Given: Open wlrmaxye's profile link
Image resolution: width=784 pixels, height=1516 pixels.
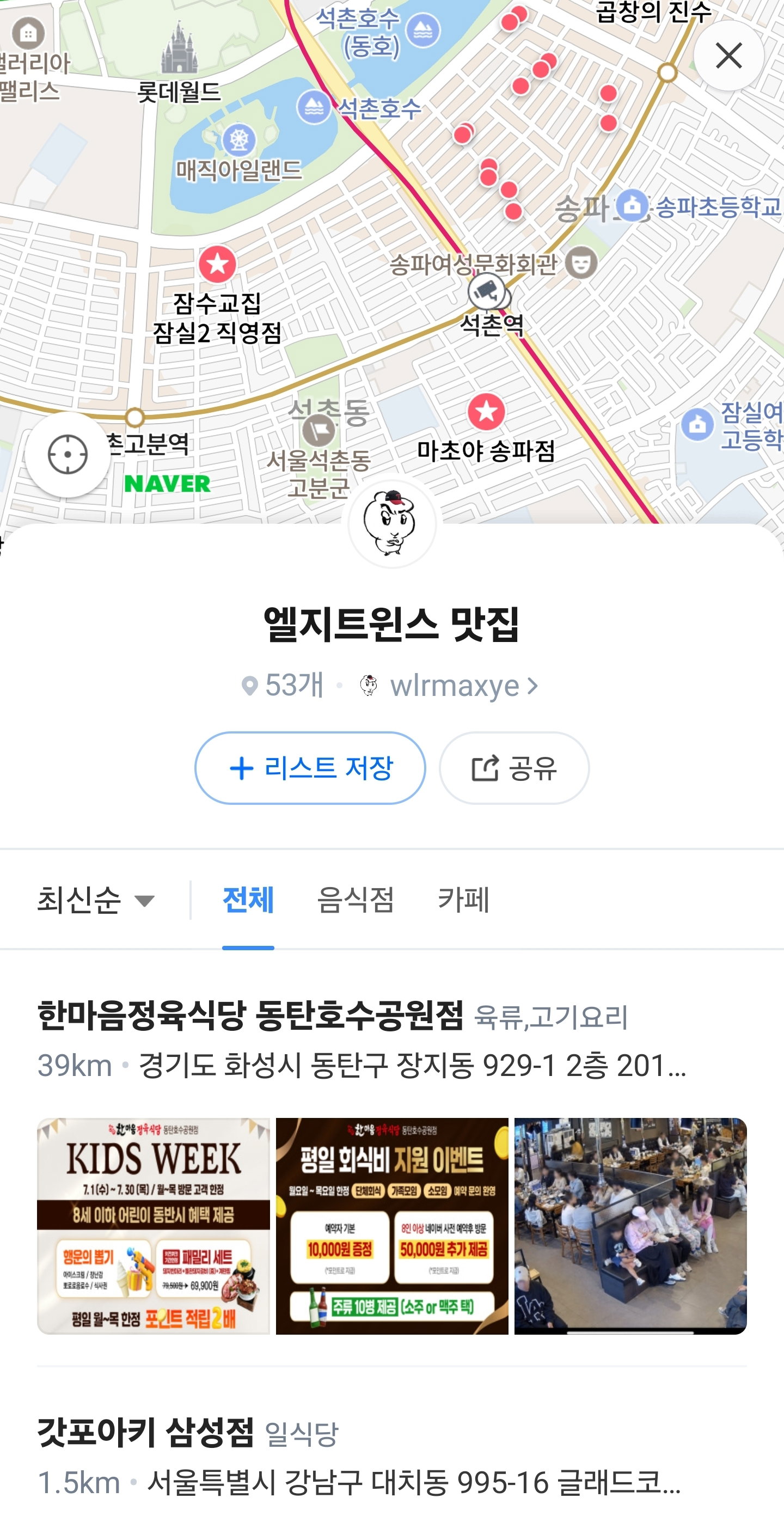Looking at the screenshot, I should pos(449,685).
